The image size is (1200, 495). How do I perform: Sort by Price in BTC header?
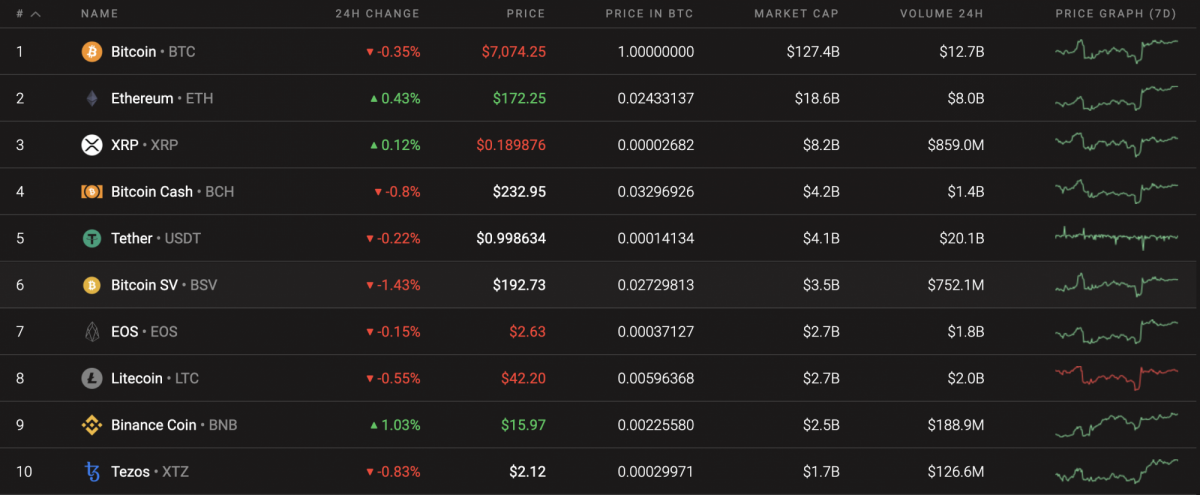point(649,14)
